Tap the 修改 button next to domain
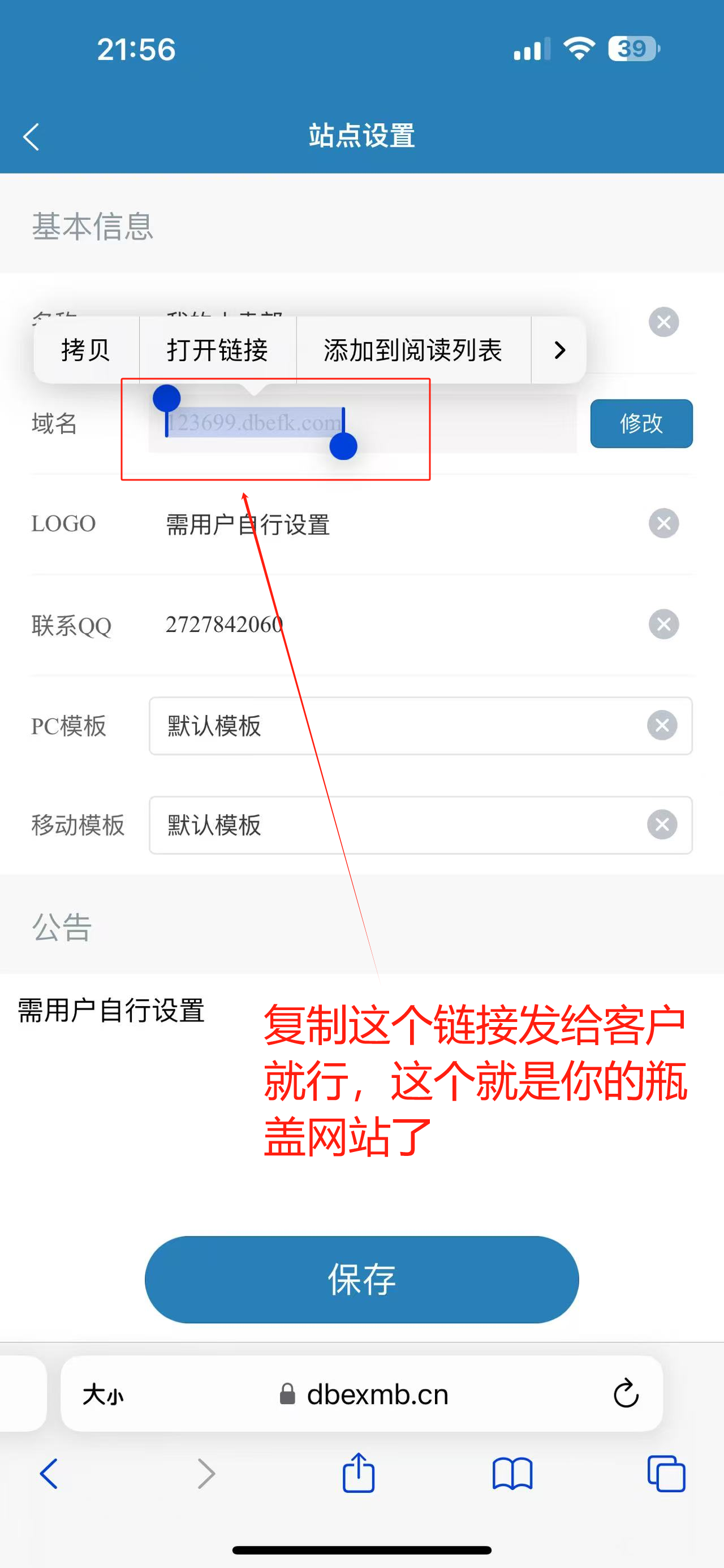 tap(641, 423)
